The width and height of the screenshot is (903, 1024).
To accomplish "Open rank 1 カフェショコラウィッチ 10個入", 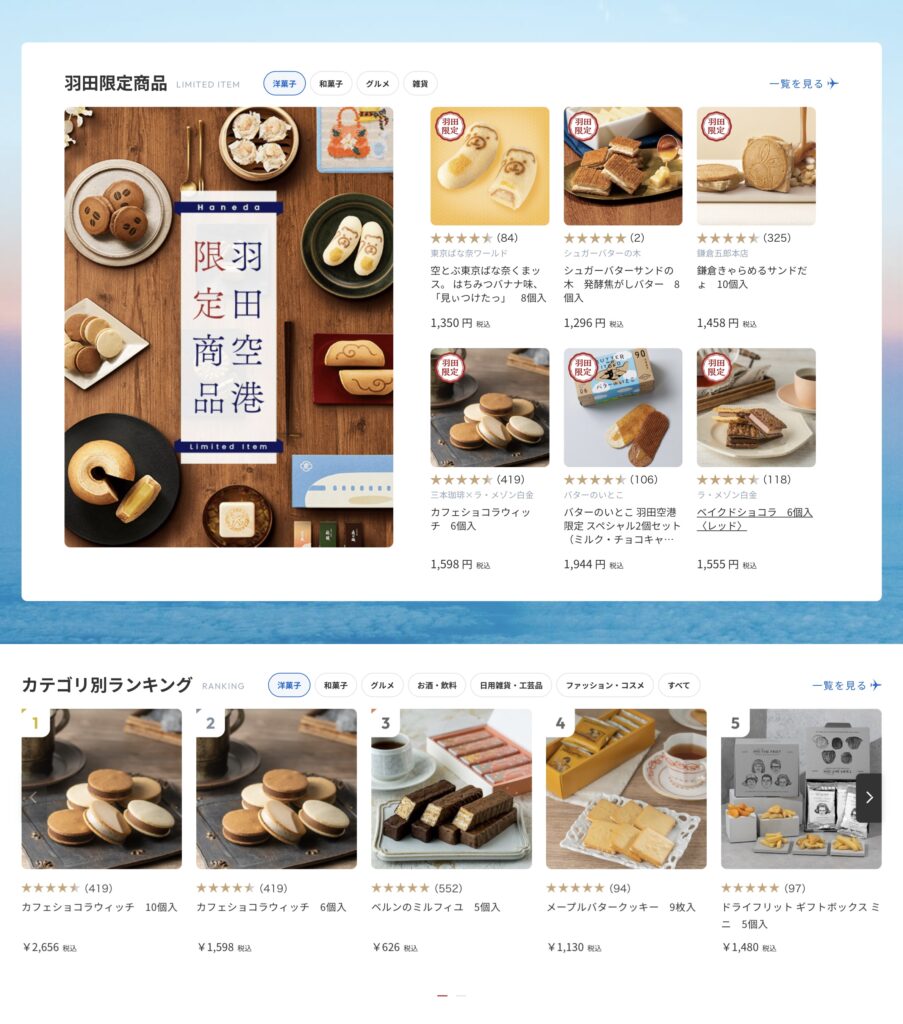I will (x=101, y=789).
